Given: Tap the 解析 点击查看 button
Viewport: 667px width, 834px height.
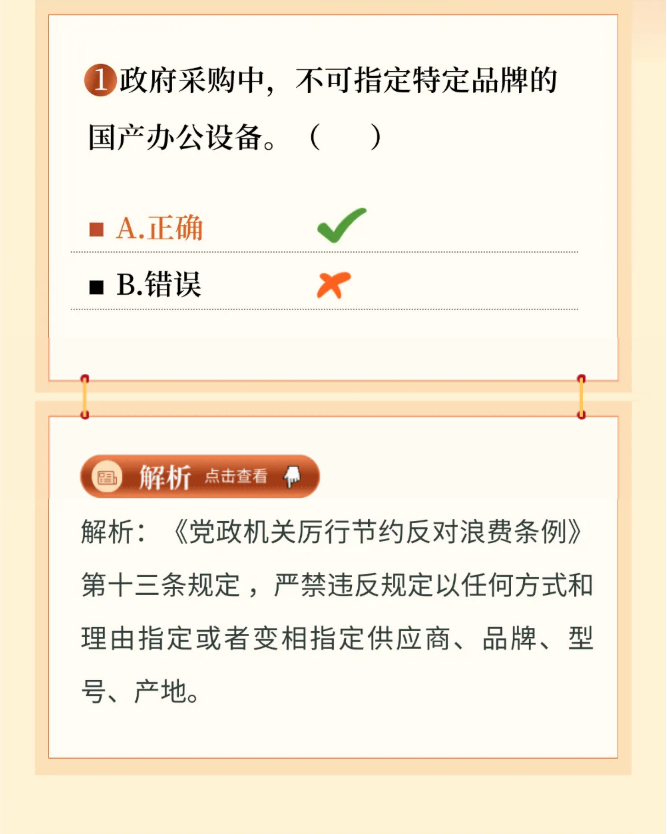Looking at the screenshot, I should coord(199,476).
